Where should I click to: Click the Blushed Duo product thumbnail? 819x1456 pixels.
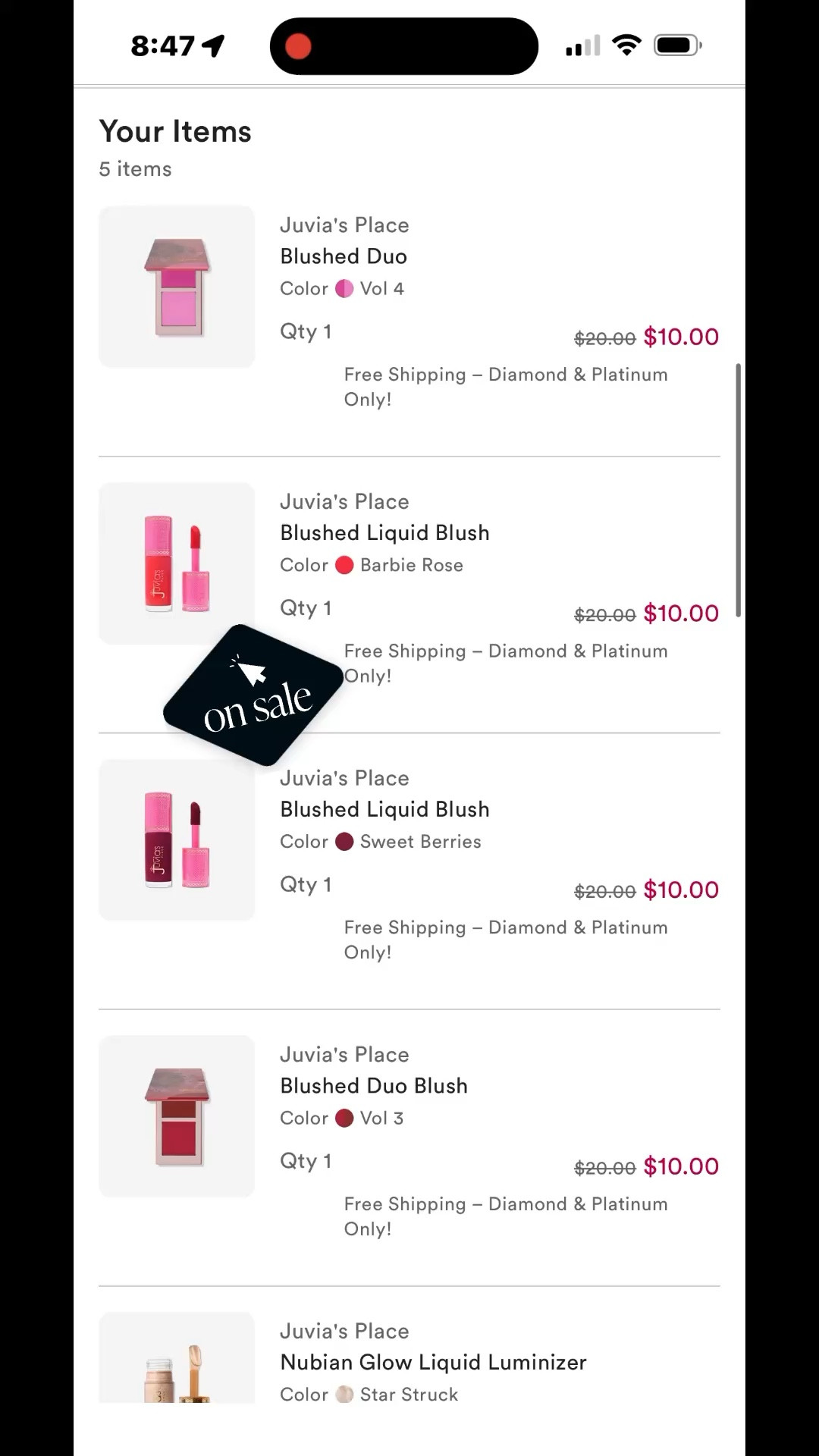(176, 285)
